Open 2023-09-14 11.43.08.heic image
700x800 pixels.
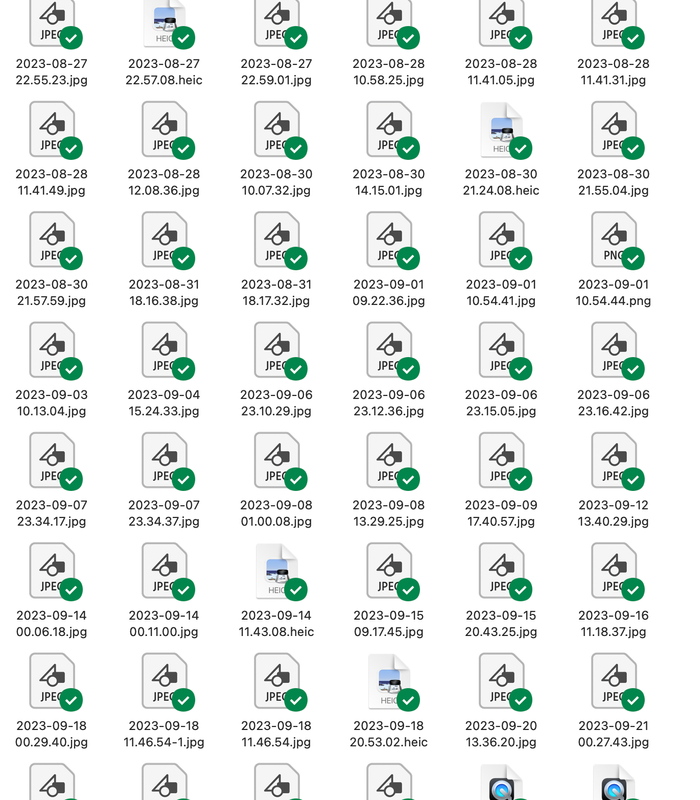276,572
